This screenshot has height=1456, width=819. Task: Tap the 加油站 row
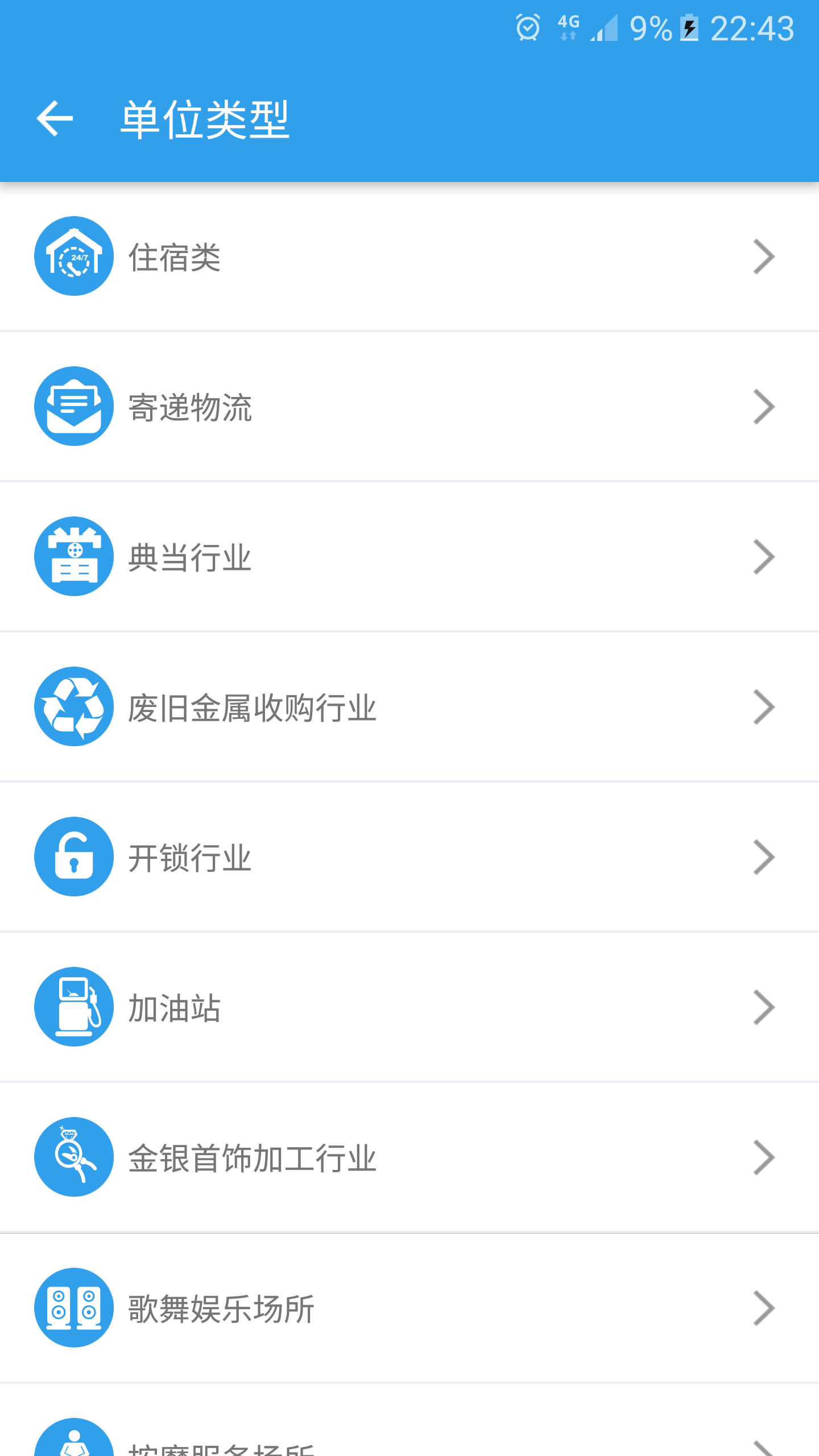(x=409, y=1007)
